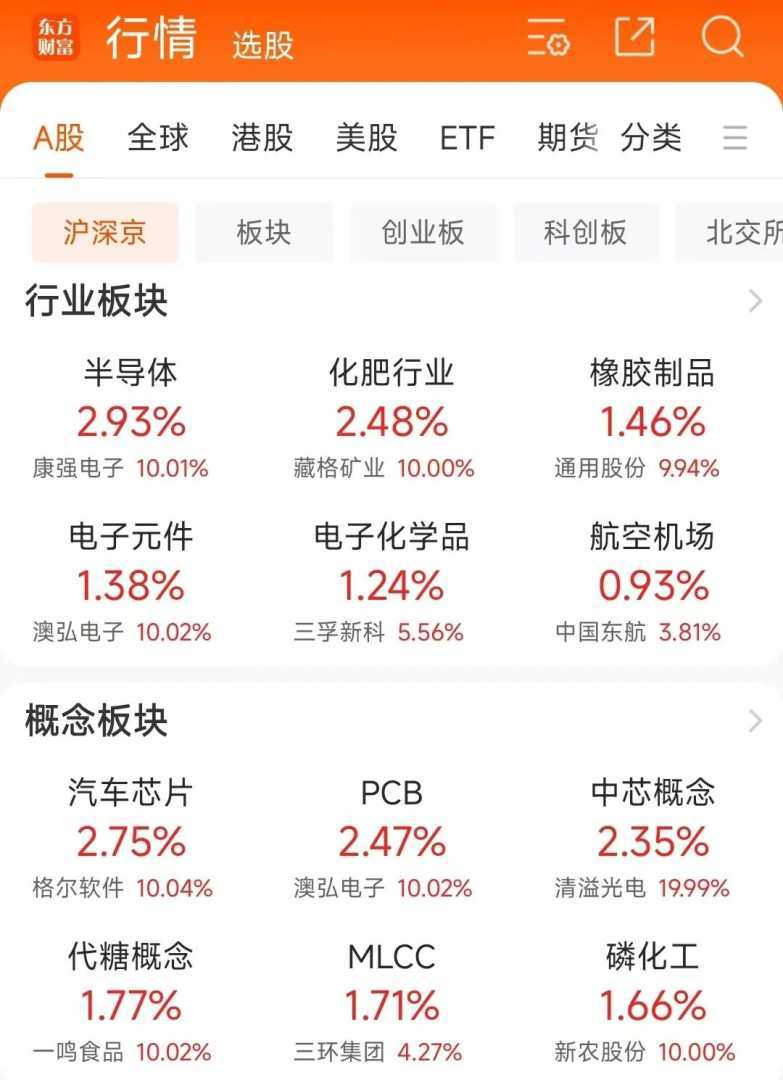The image size is (783, 1080).
Task: Expand the 概念板块 section arrow
Action: [x=755, y=720]
